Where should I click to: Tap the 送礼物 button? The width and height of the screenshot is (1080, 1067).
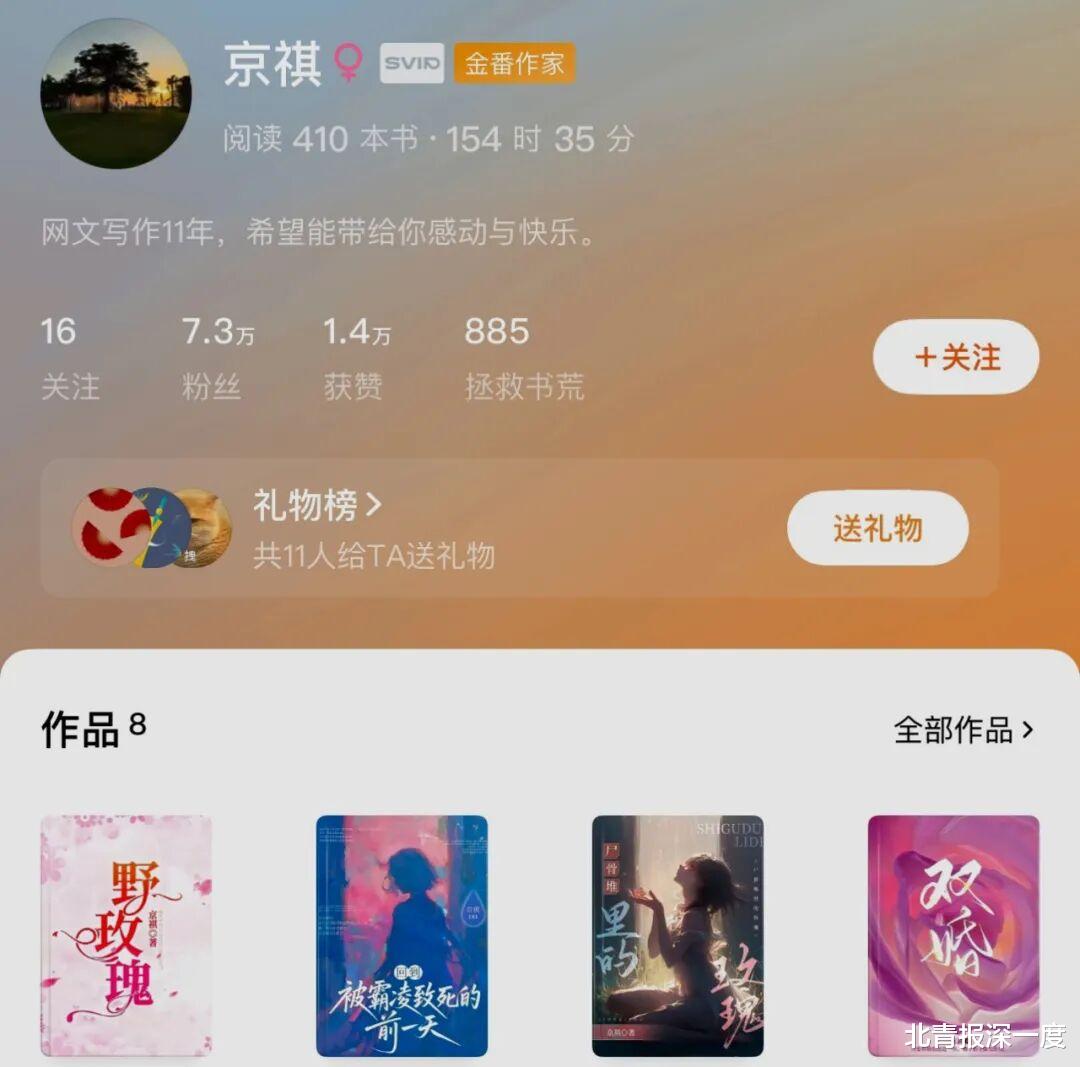pos(877,528)
